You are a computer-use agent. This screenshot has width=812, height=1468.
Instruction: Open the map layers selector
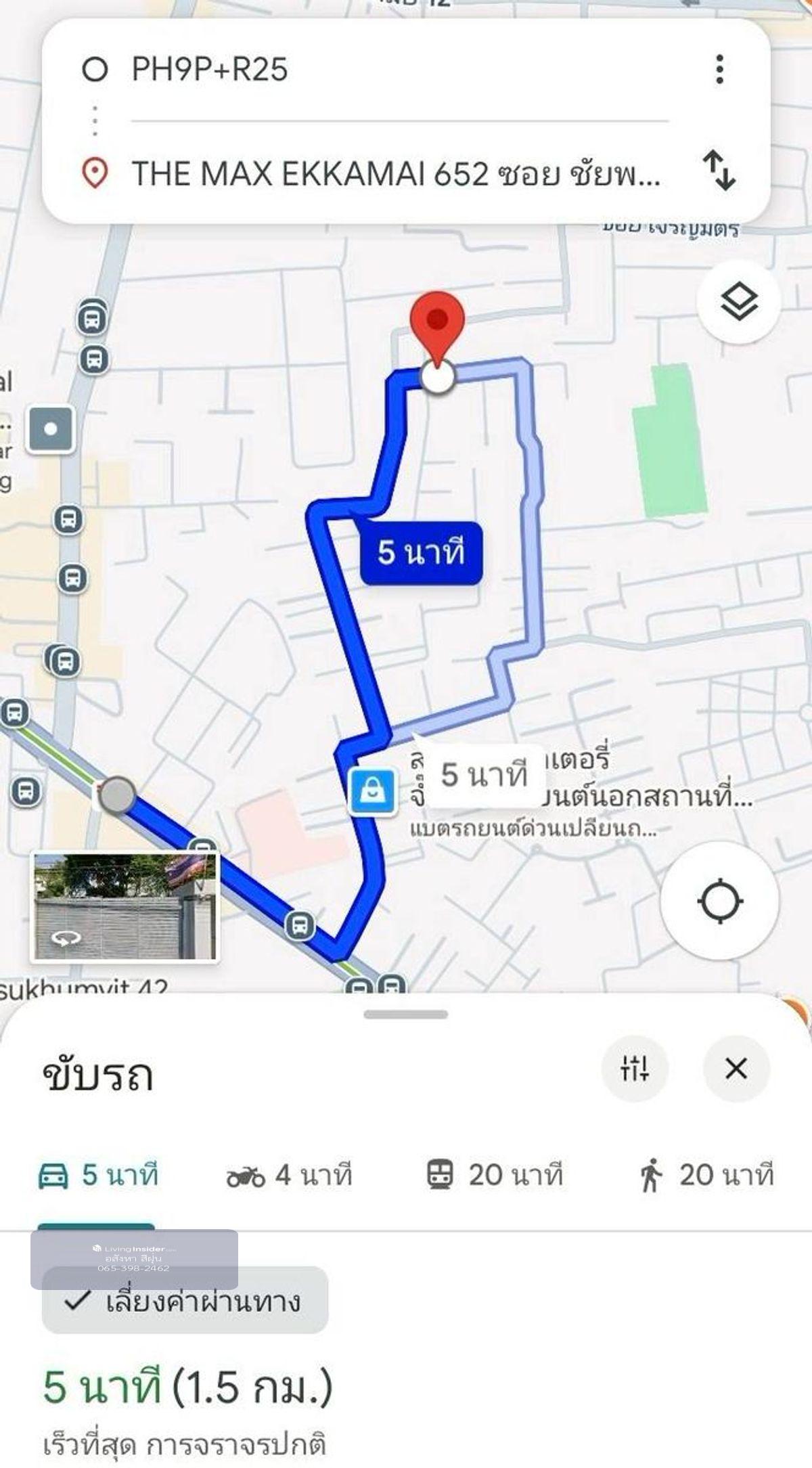click(x=739, y=302)
